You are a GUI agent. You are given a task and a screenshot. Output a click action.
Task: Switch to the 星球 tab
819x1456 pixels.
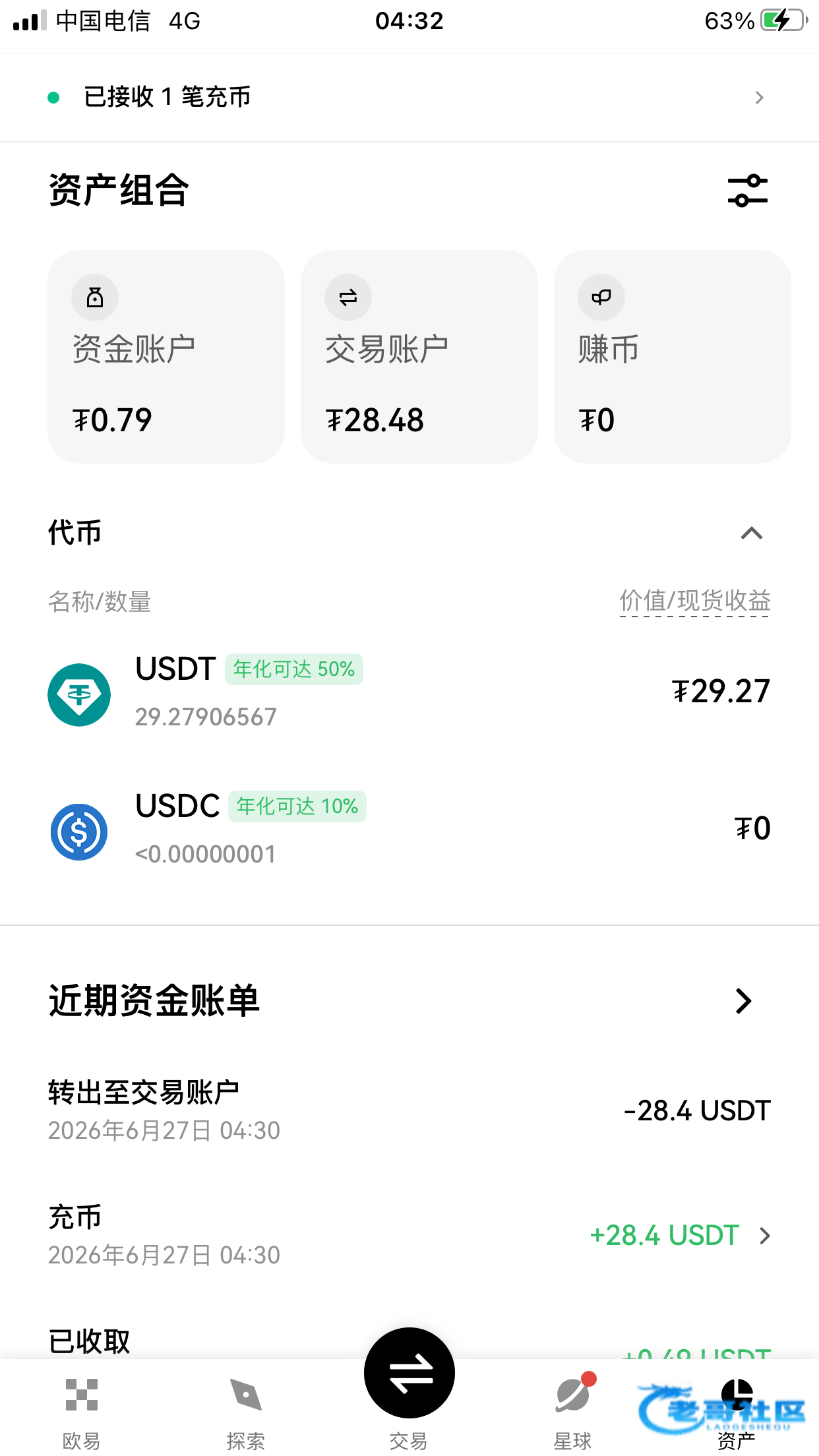tap(572, 1412)
